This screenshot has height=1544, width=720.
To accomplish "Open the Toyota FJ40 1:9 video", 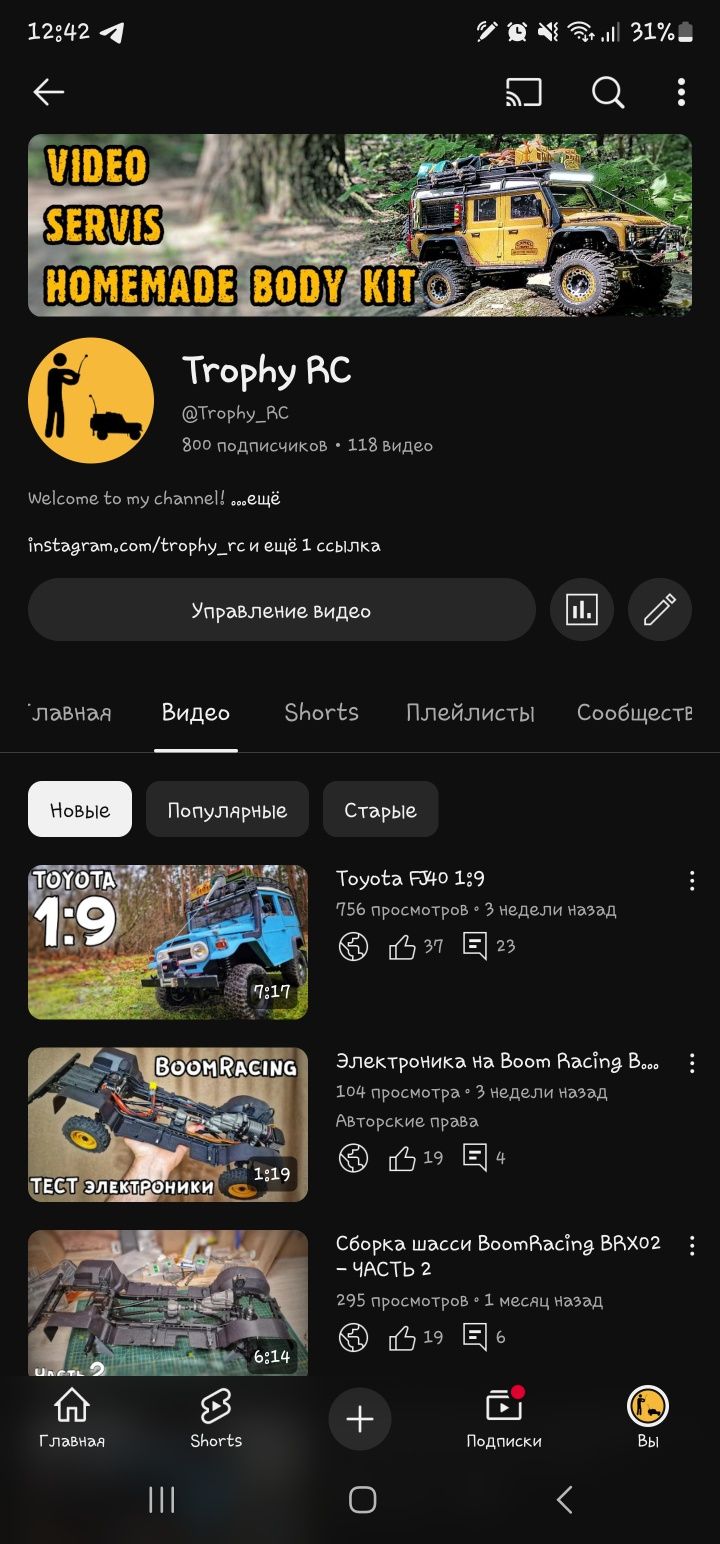I will [168, 942].
